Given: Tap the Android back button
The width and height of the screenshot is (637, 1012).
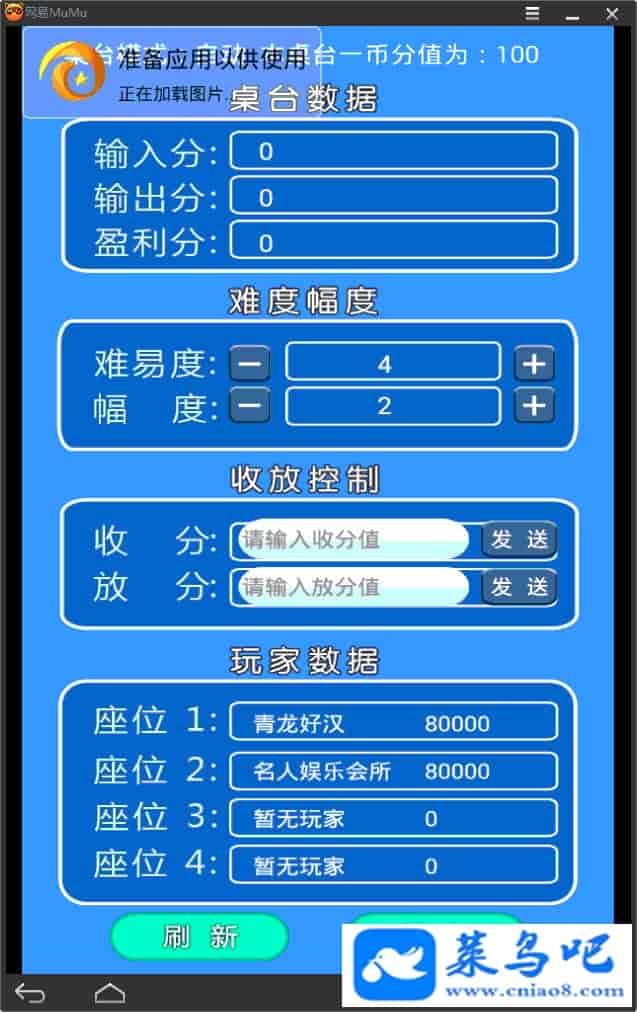Looking at the screenshot, I should point(30,994).
